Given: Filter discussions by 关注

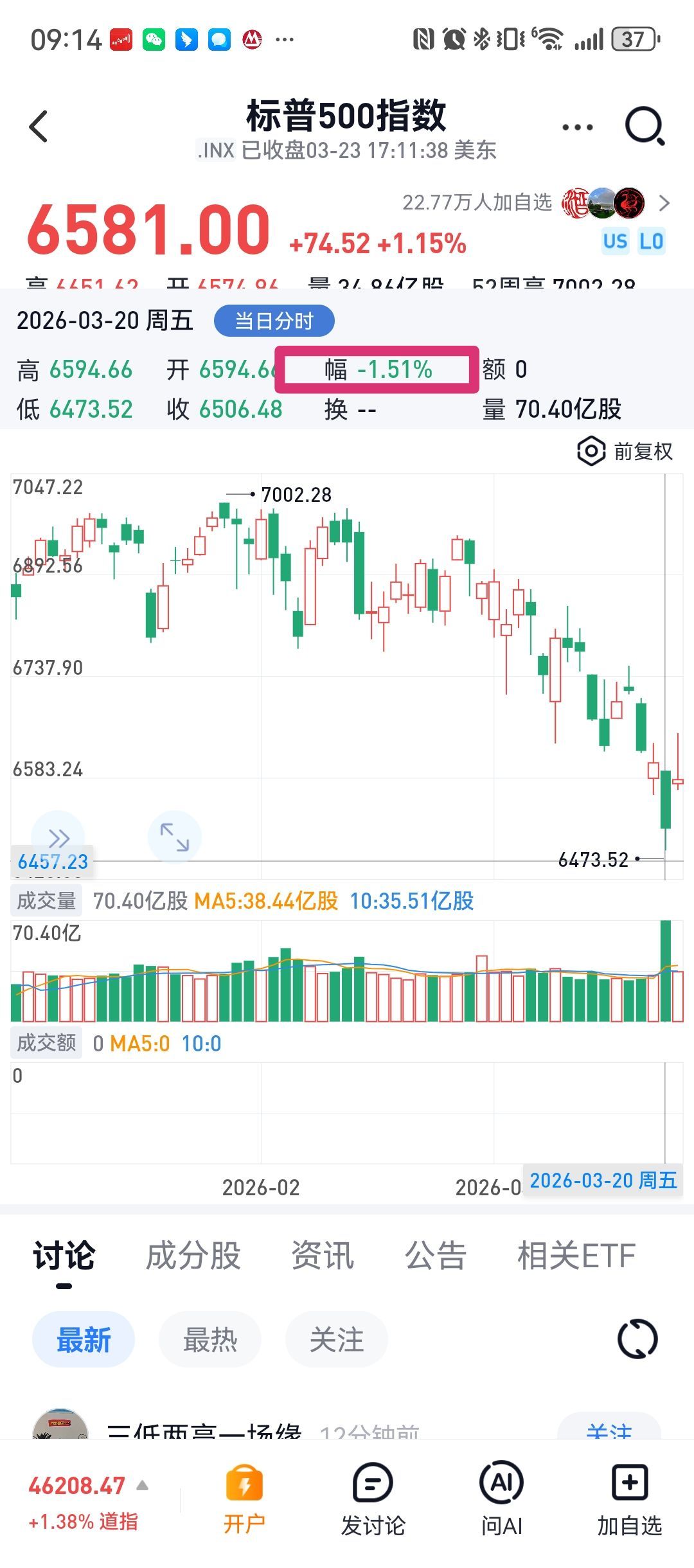Looking at the screenshot, I should (x=336, y=1341).
